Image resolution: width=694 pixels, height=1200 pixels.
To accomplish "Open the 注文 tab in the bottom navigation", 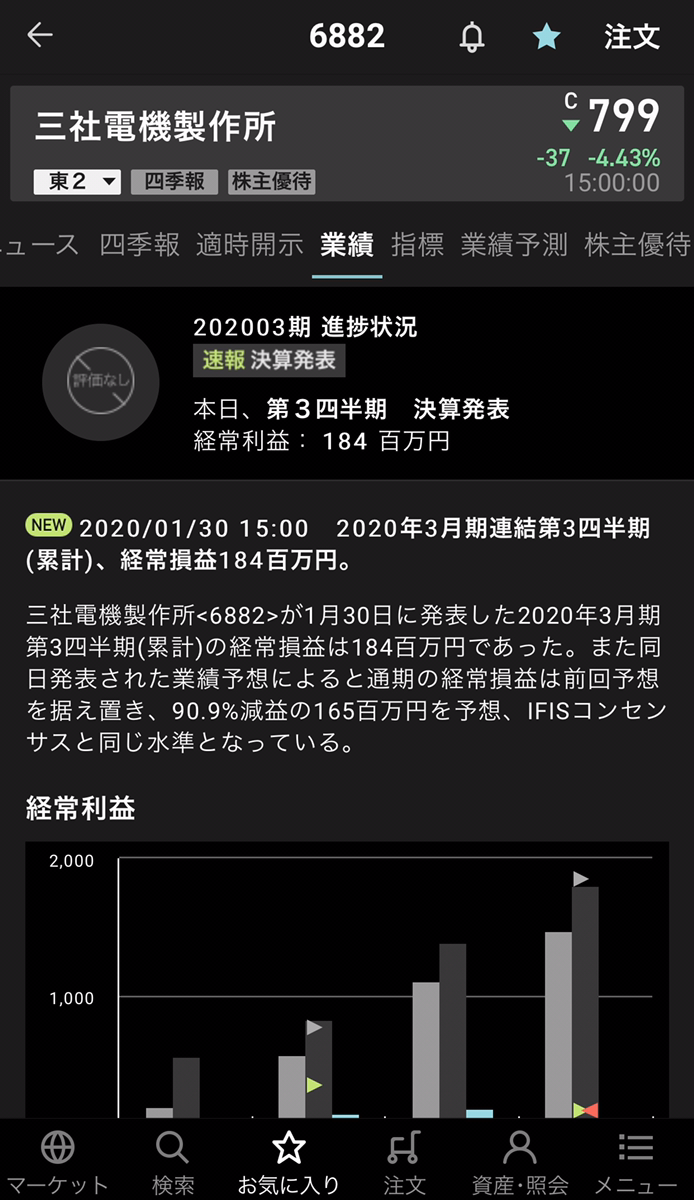I will coord(404,1160).
